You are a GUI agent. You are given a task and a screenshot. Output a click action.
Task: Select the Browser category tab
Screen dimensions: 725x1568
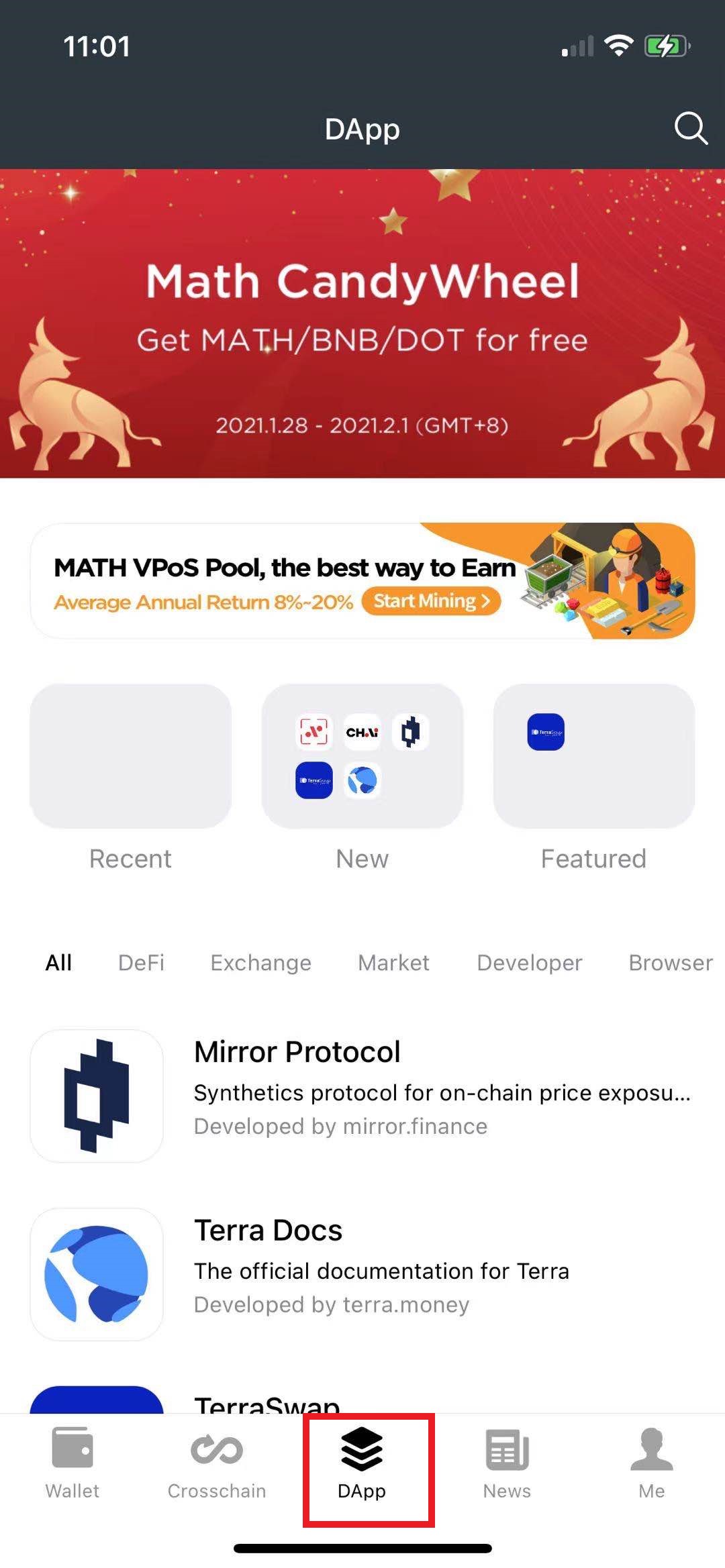(670, 963)
